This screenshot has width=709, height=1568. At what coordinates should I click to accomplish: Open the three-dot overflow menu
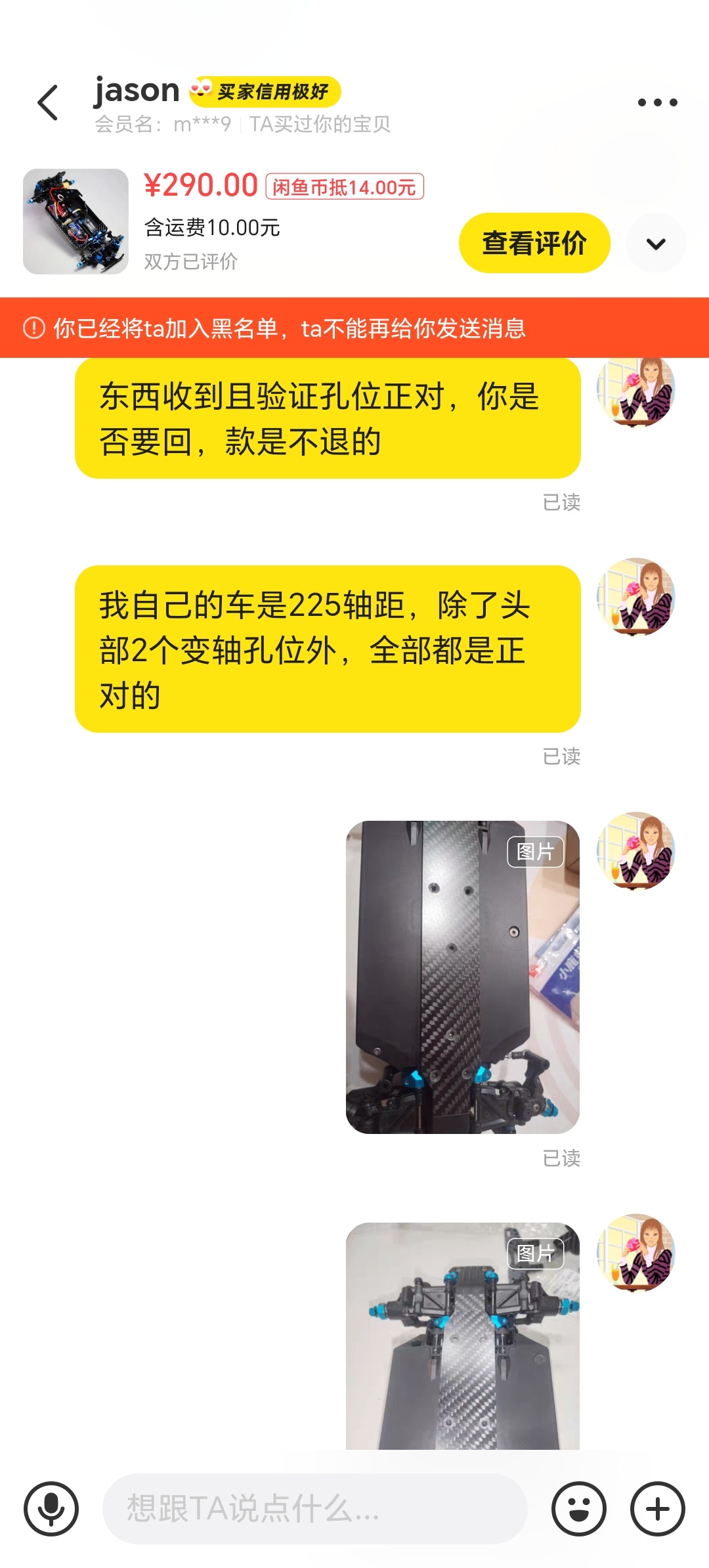click(657, 102)
